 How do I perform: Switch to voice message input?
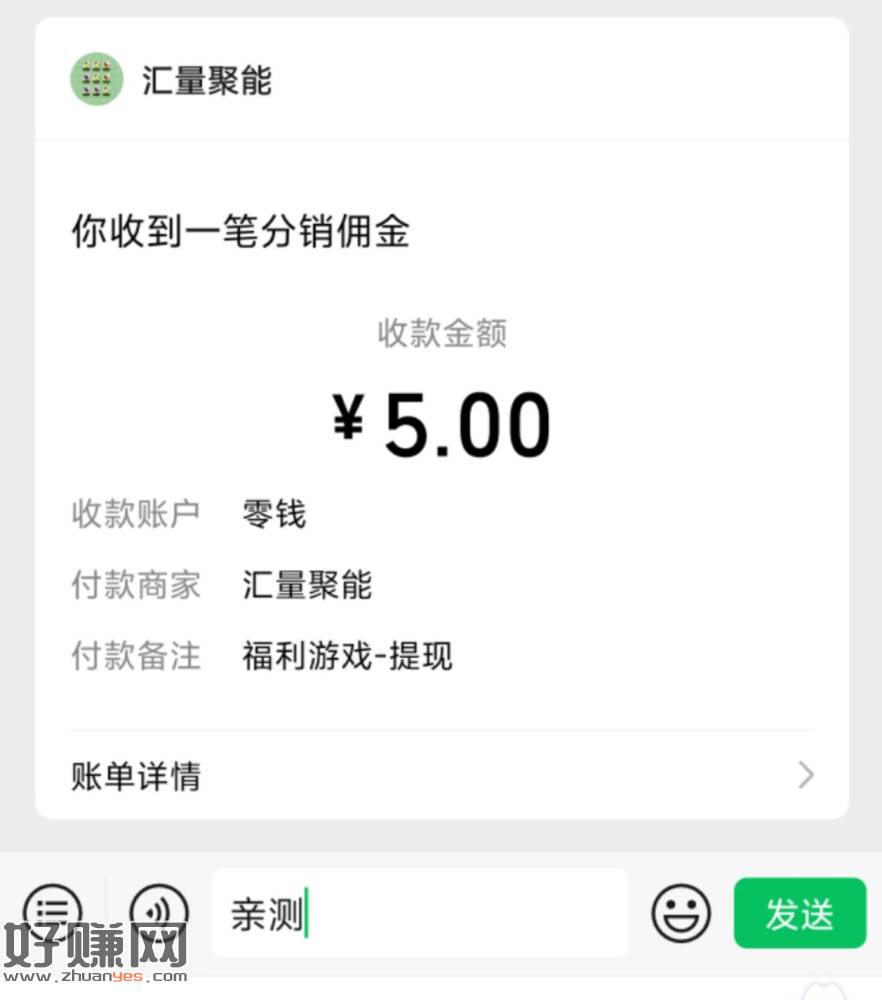point(159,911)
